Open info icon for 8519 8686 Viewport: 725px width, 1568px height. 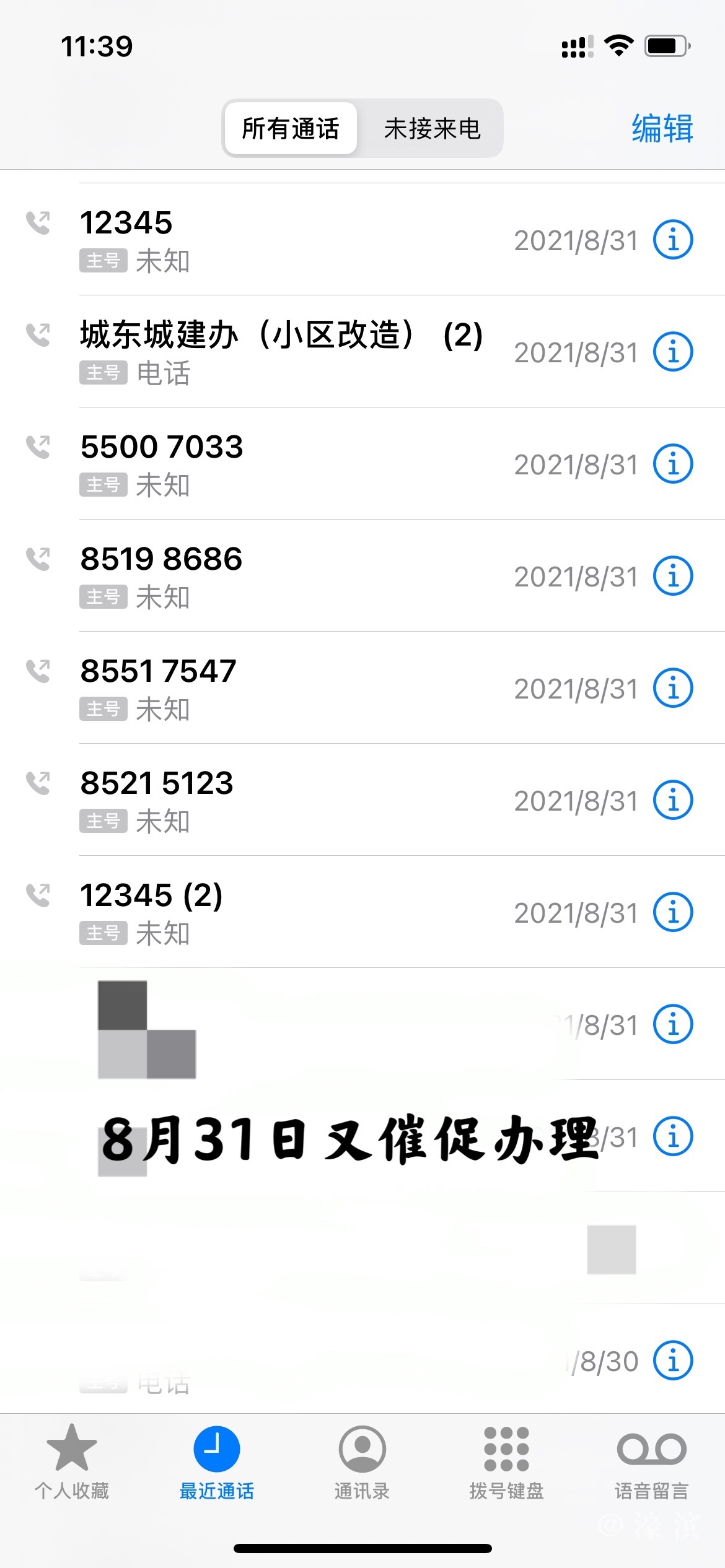673,576
